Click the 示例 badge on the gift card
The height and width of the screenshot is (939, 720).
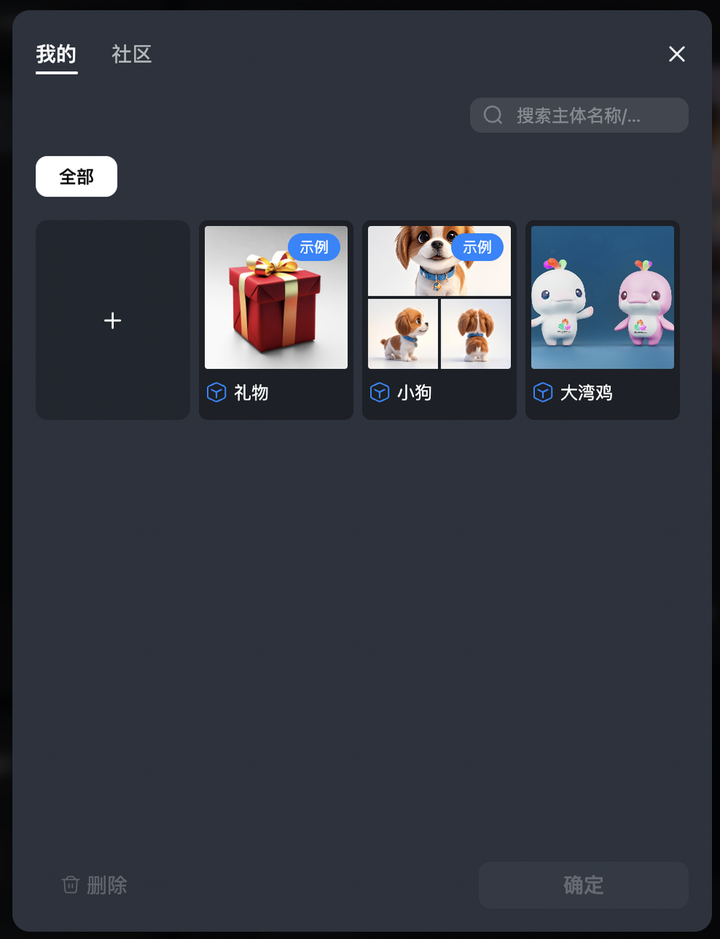pyautogui.click(x=313, y=247)
